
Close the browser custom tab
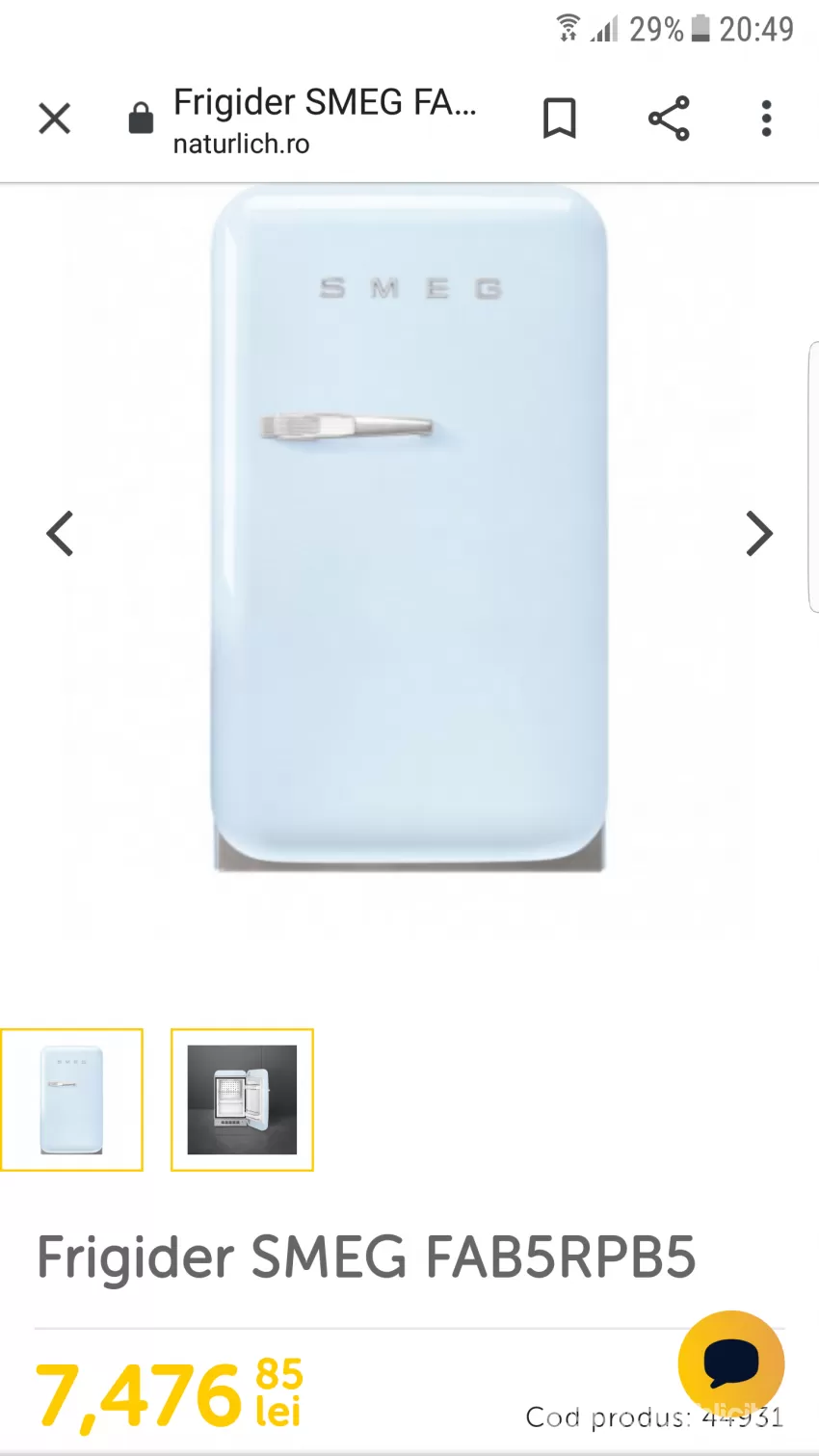tap(55, 119)
